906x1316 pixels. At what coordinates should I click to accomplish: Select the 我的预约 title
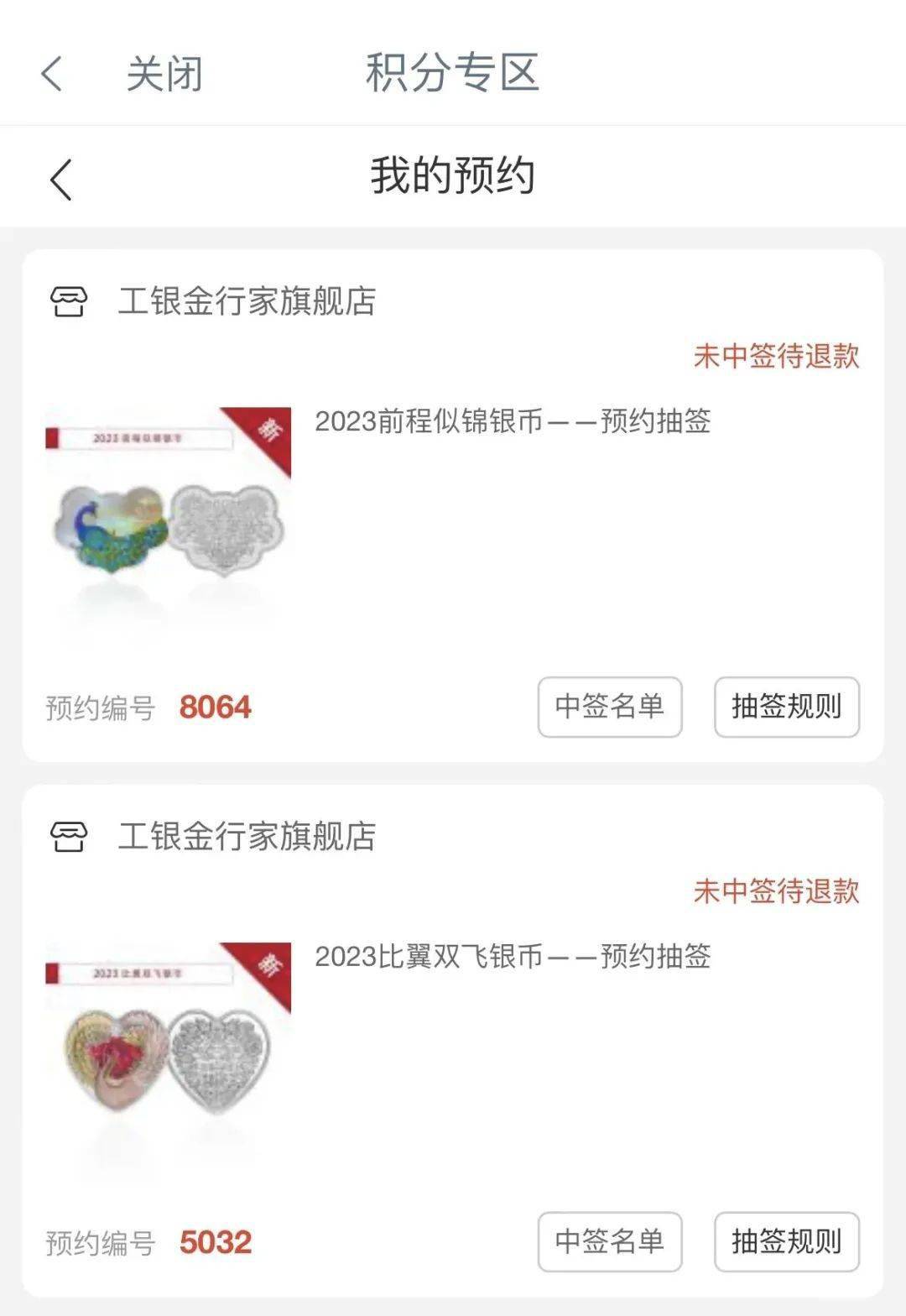coord(453,176)
